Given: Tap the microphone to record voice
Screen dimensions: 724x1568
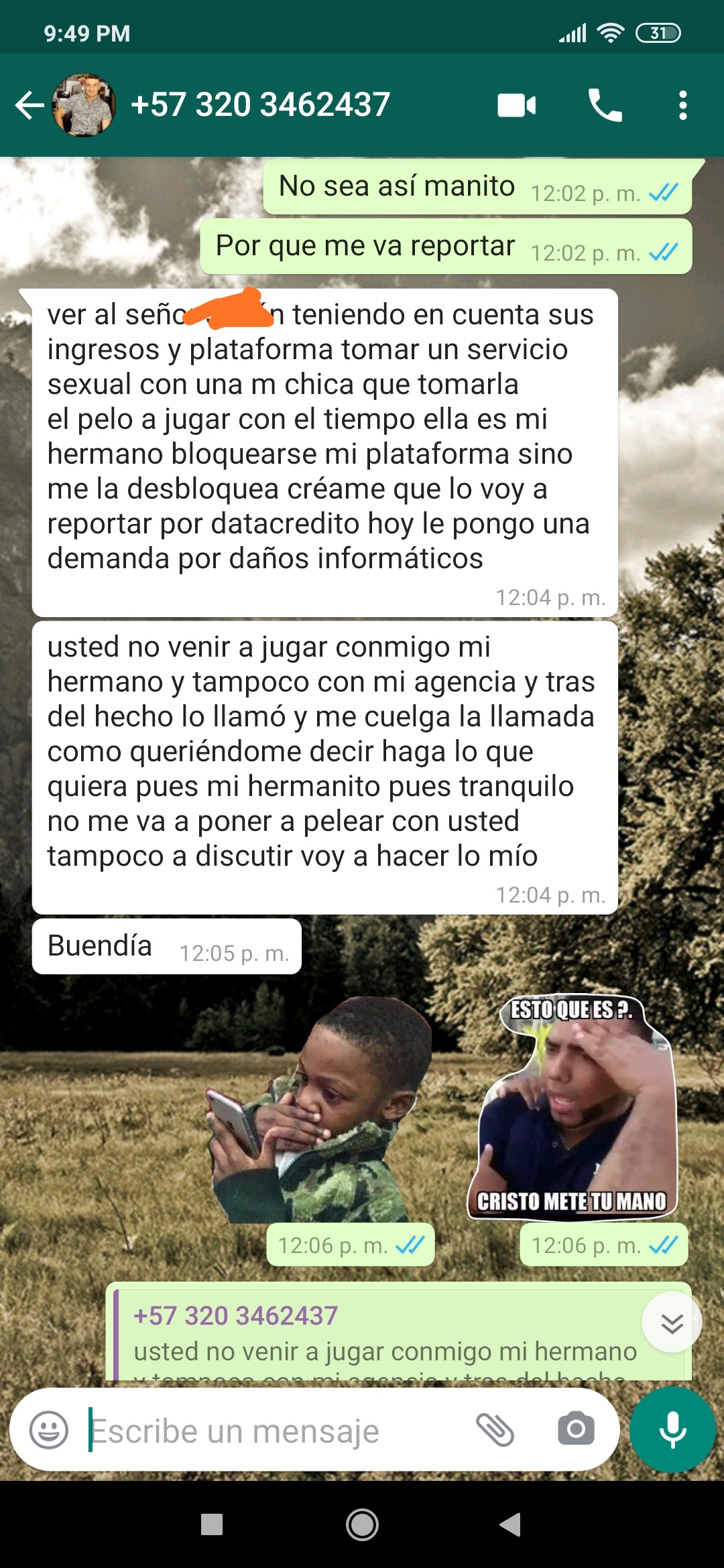Looking at the screenshot, I should (672, 1430).
